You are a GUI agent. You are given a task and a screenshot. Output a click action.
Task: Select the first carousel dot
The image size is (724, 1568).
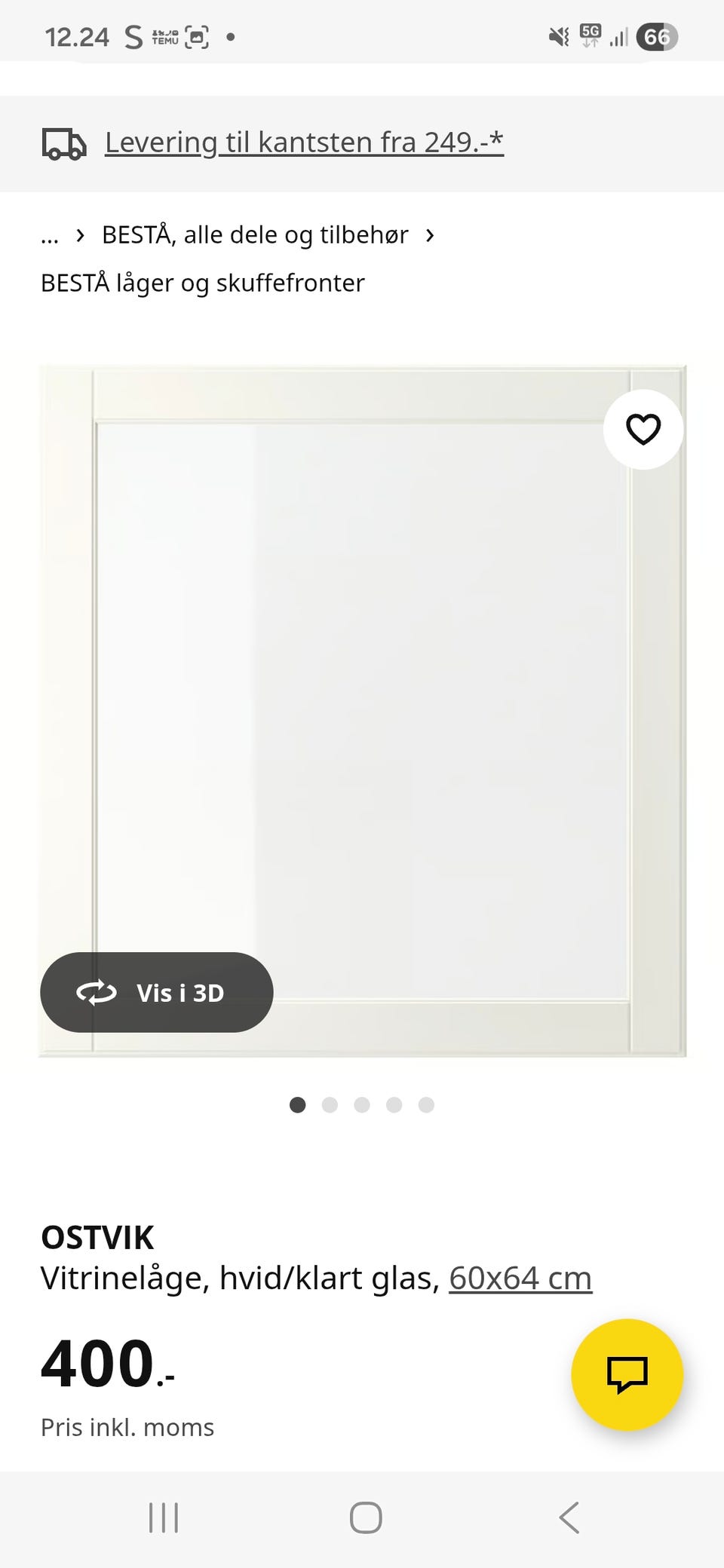298,1105
